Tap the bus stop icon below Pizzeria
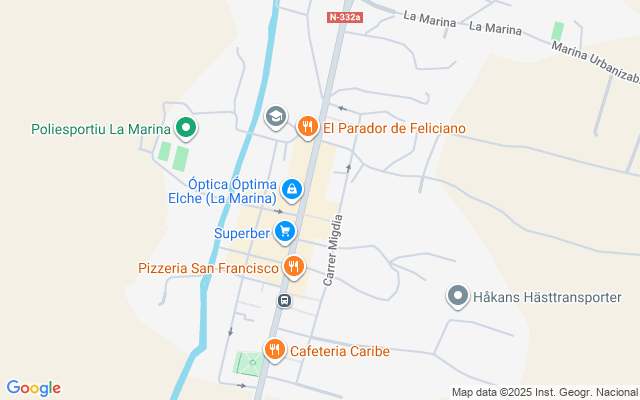The width and height of the screenshot is (640, 400). (284, 299)
